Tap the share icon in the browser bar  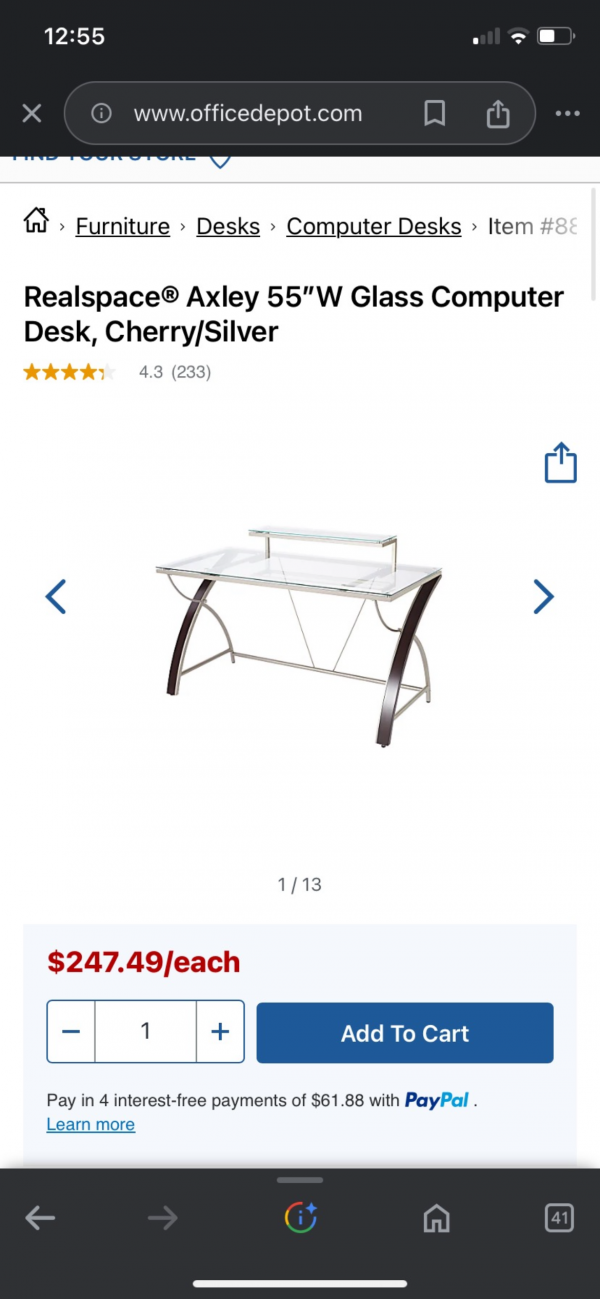[x=498, y=114]
